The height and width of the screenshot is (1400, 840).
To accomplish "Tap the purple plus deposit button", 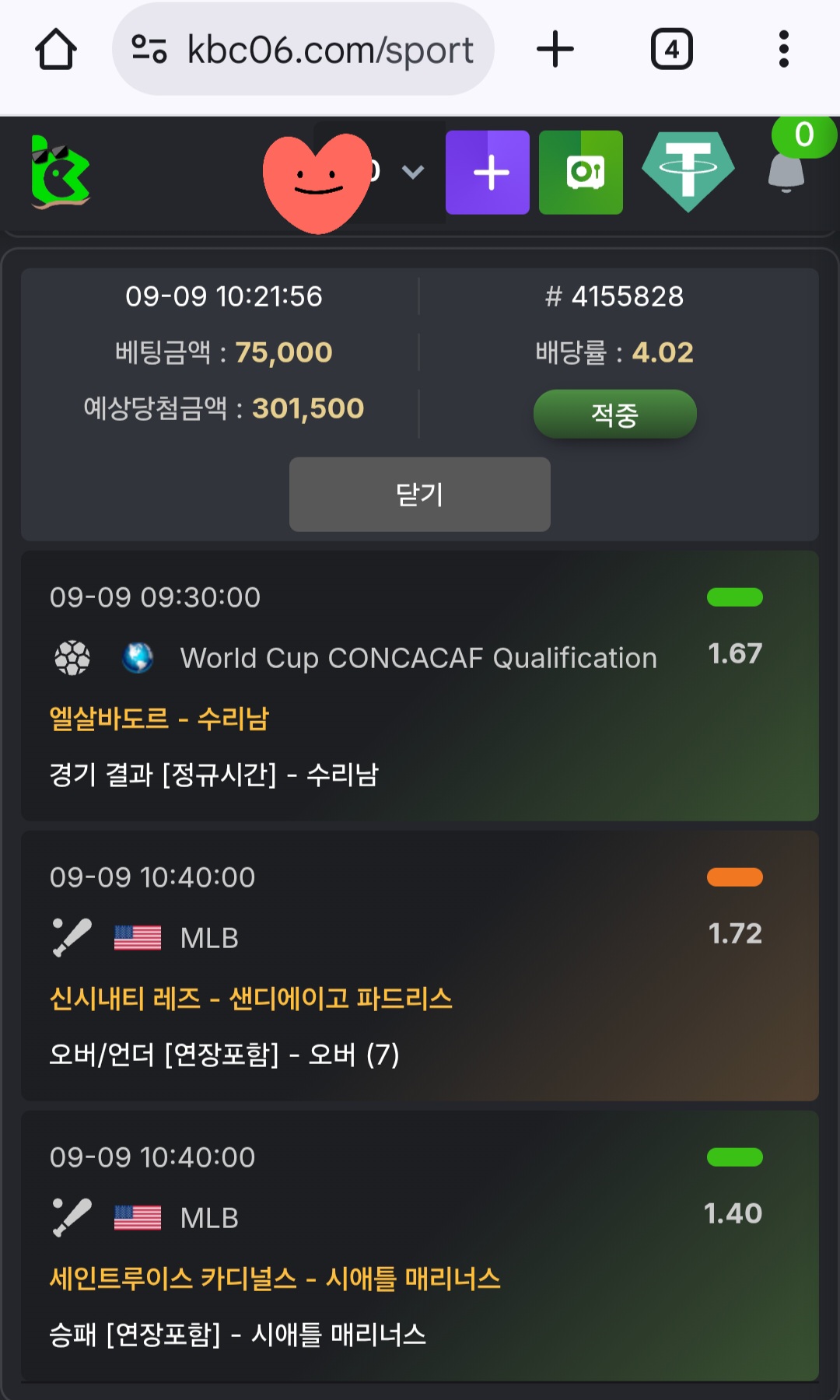I will point(488,173).
